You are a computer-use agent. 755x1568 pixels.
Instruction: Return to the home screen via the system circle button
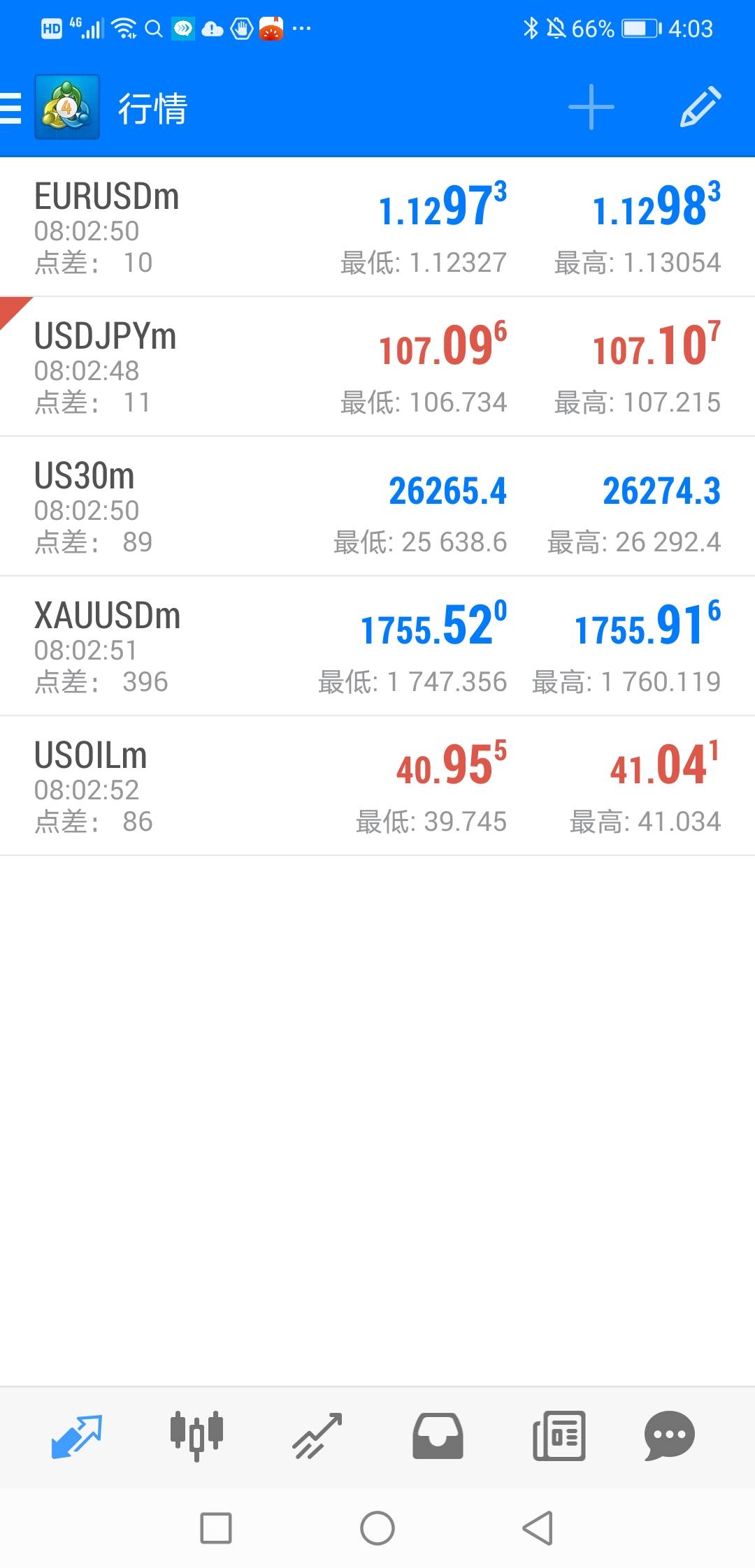tap(377, 1528)
